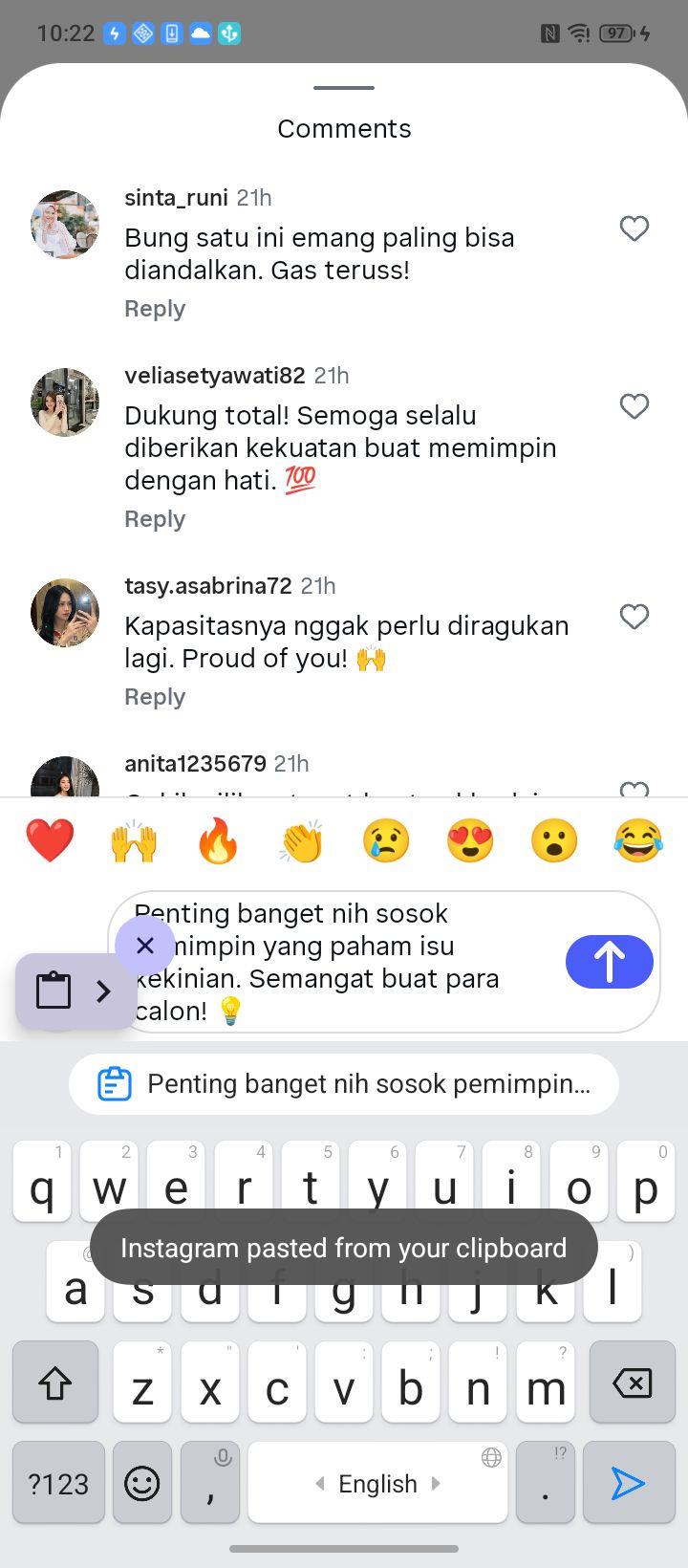
Task: Post the comment with the arrow button
Action: tap(610, 962)
